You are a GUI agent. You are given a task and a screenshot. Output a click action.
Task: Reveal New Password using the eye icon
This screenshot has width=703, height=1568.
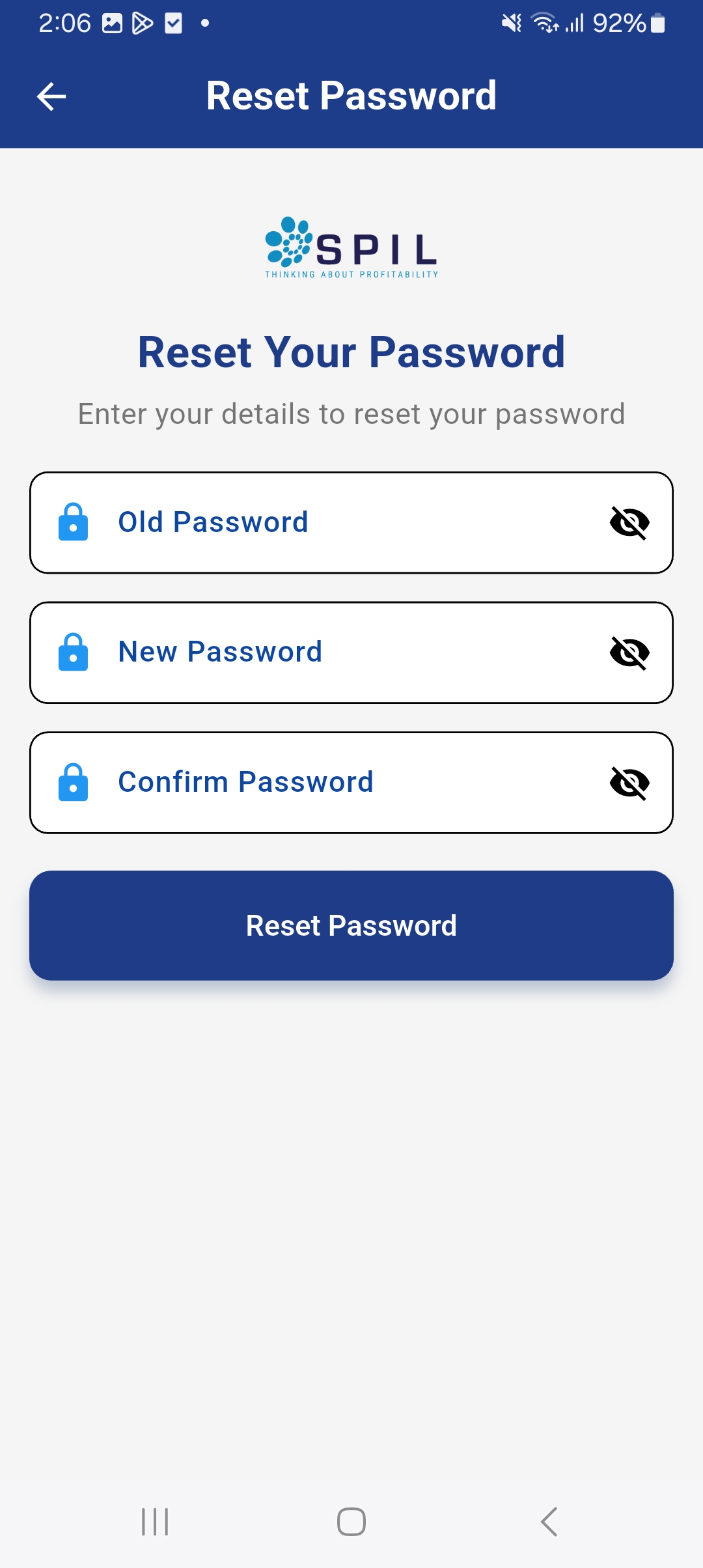click(x=629, y=652)
